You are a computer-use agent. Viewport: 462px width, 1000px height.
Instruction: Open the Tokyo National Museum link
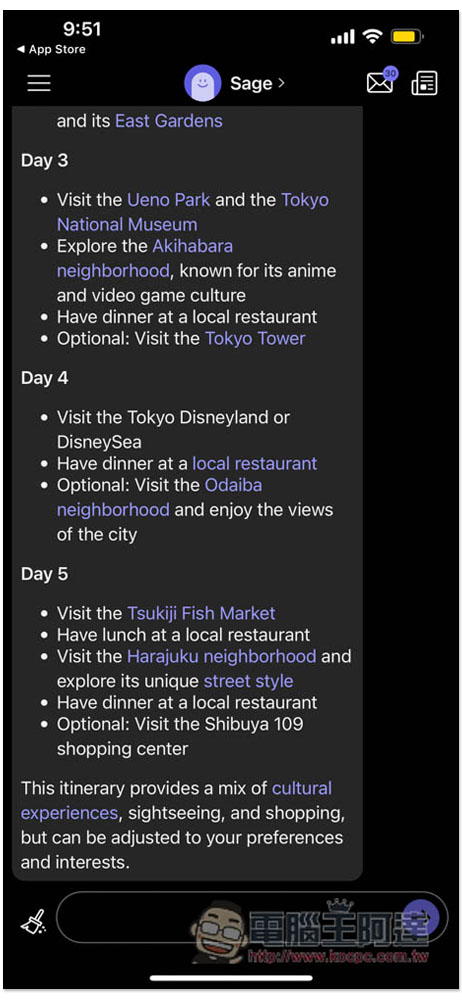(193, 212)
